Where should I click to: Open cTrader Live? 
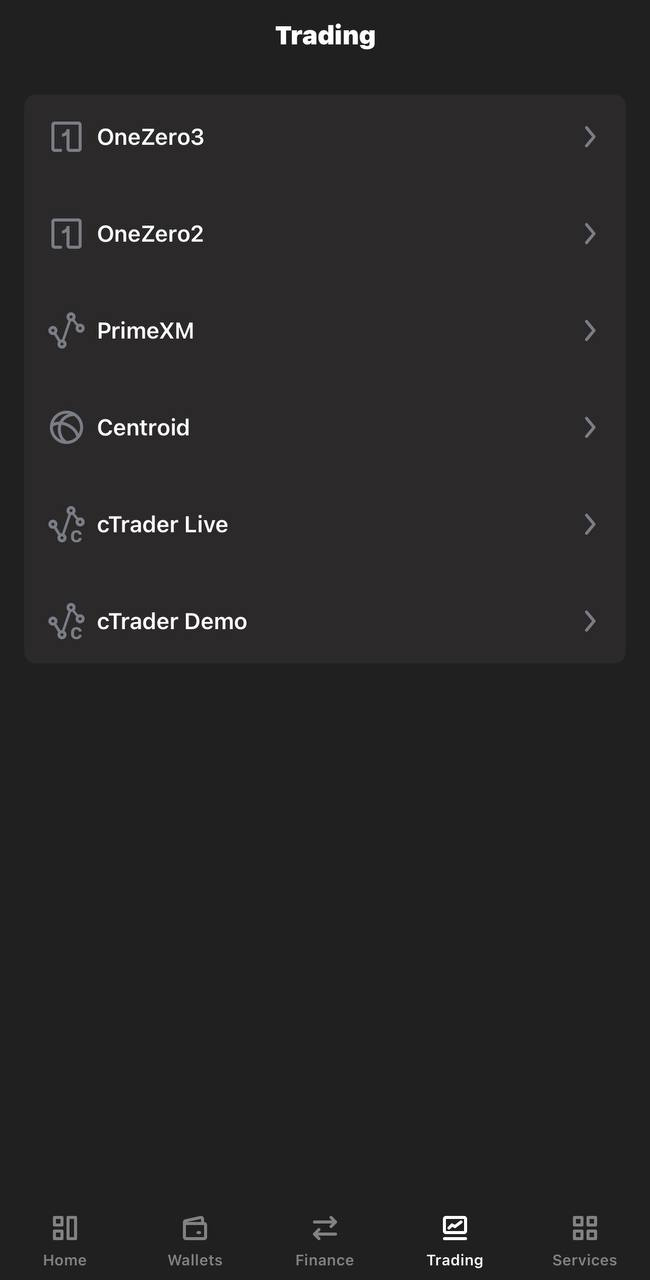[324, 525]
